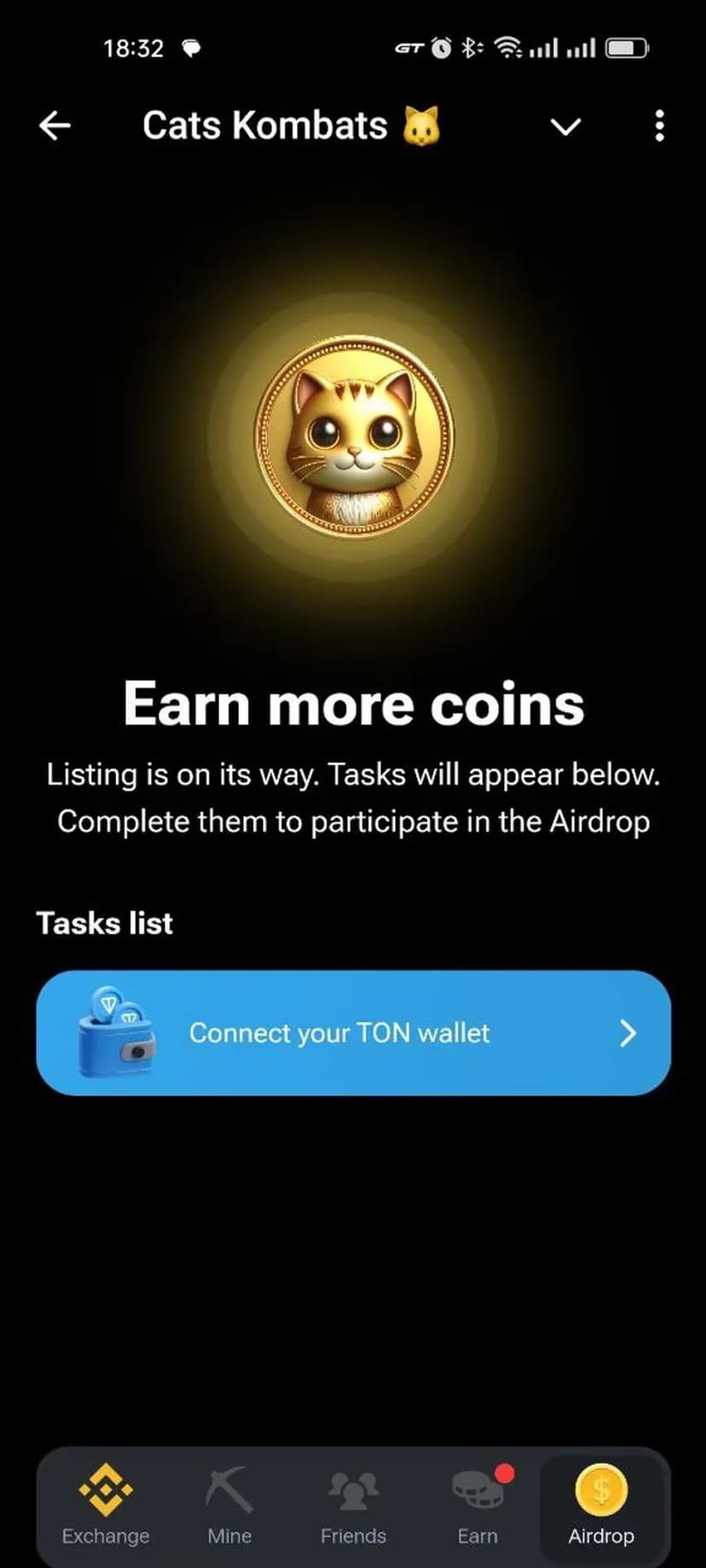Select the Earn tab

(477, 1505)
